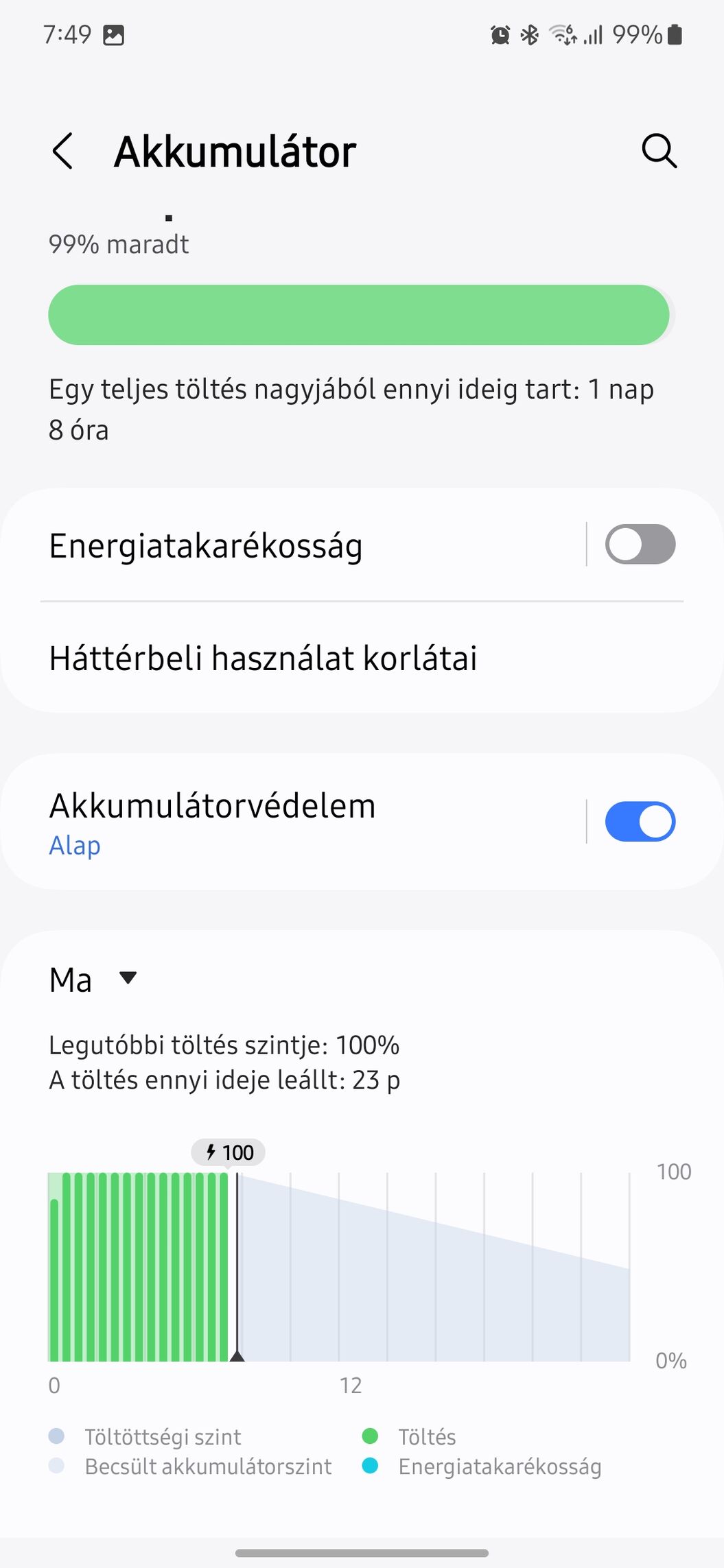The image size is (724, 1568).
Task: Disable the Akkumulátorvédelem switch
Action: 640,821
